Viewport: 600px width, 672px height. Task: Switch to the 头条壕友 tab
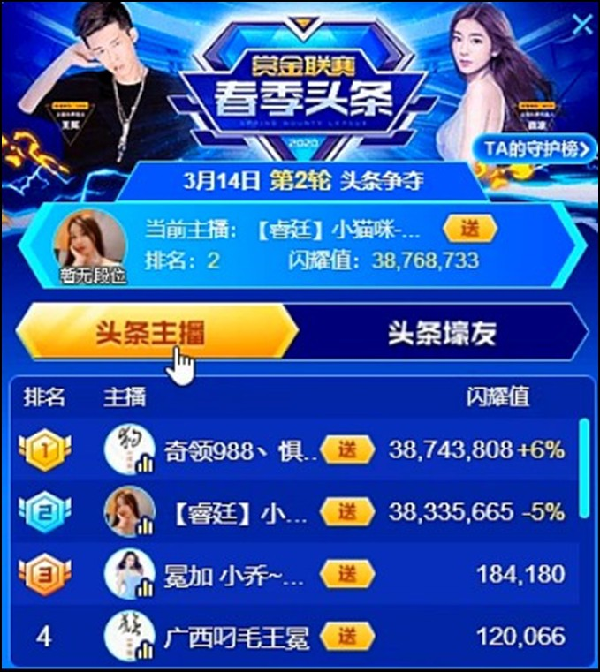tap(441, 333)
